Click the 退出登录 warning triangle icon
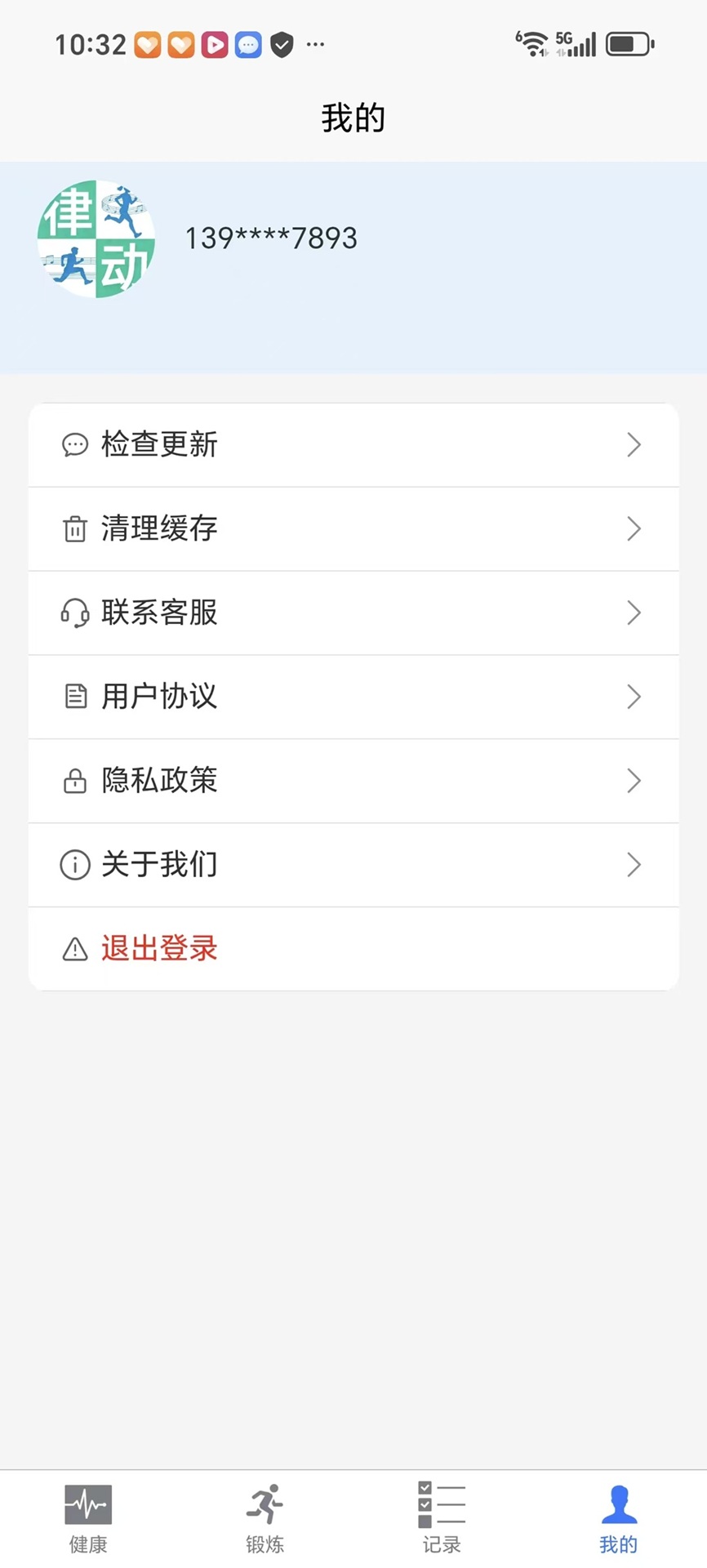Screen dimensions: 707x1568 [74, 949]
